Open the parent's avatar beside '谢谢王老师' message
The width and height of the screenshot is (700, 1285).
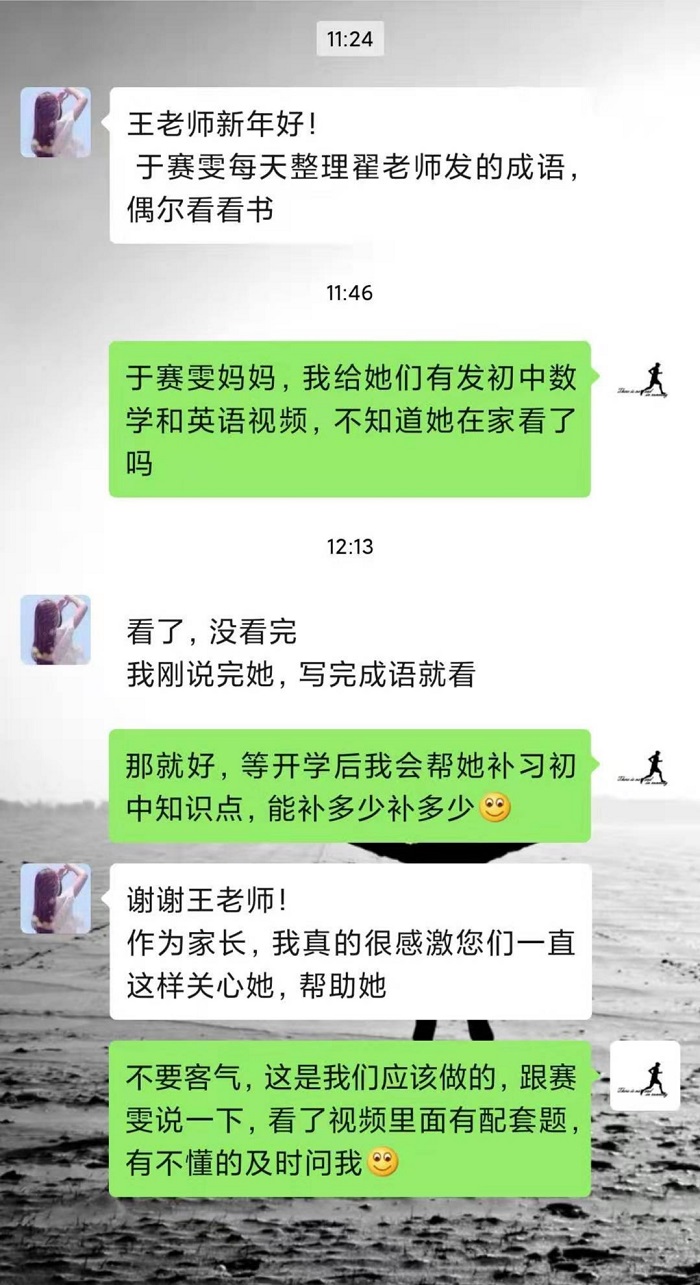pyautogui.click(x=56, y=899)
